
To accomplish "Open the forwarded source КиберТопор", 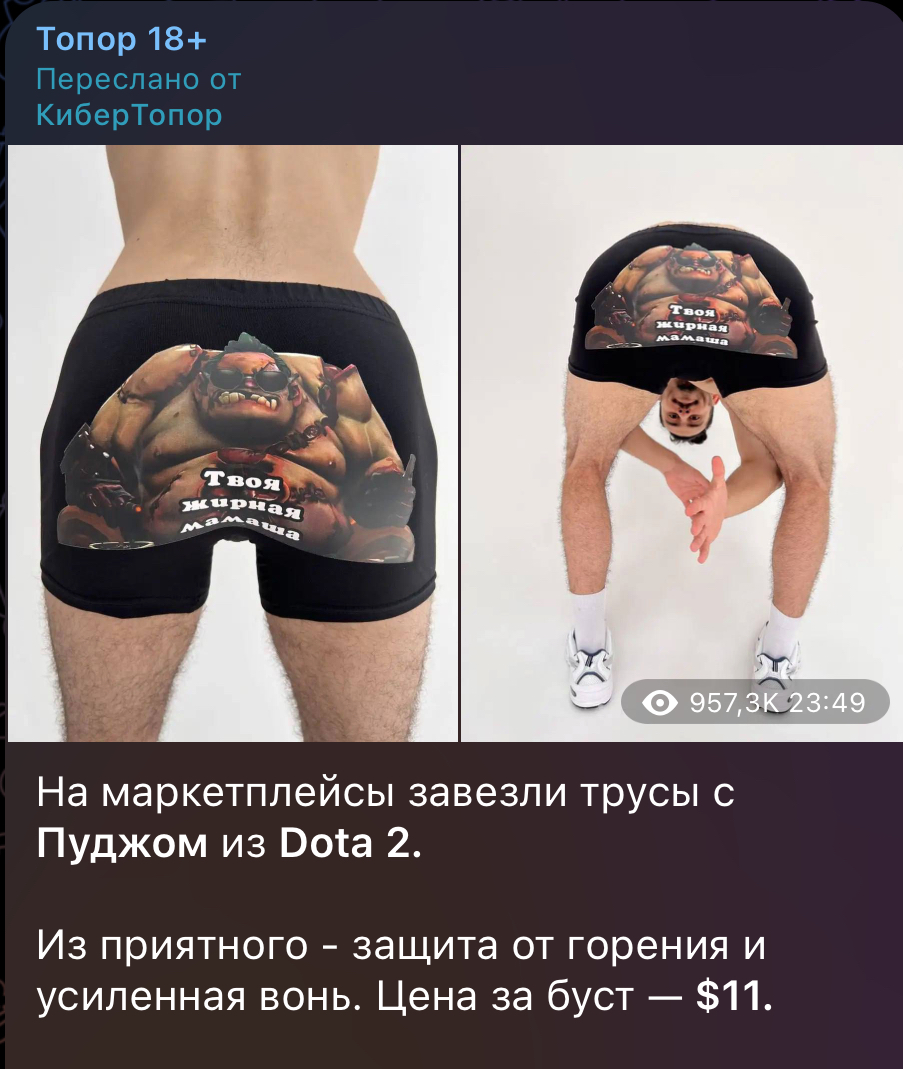I will [128, 115].
